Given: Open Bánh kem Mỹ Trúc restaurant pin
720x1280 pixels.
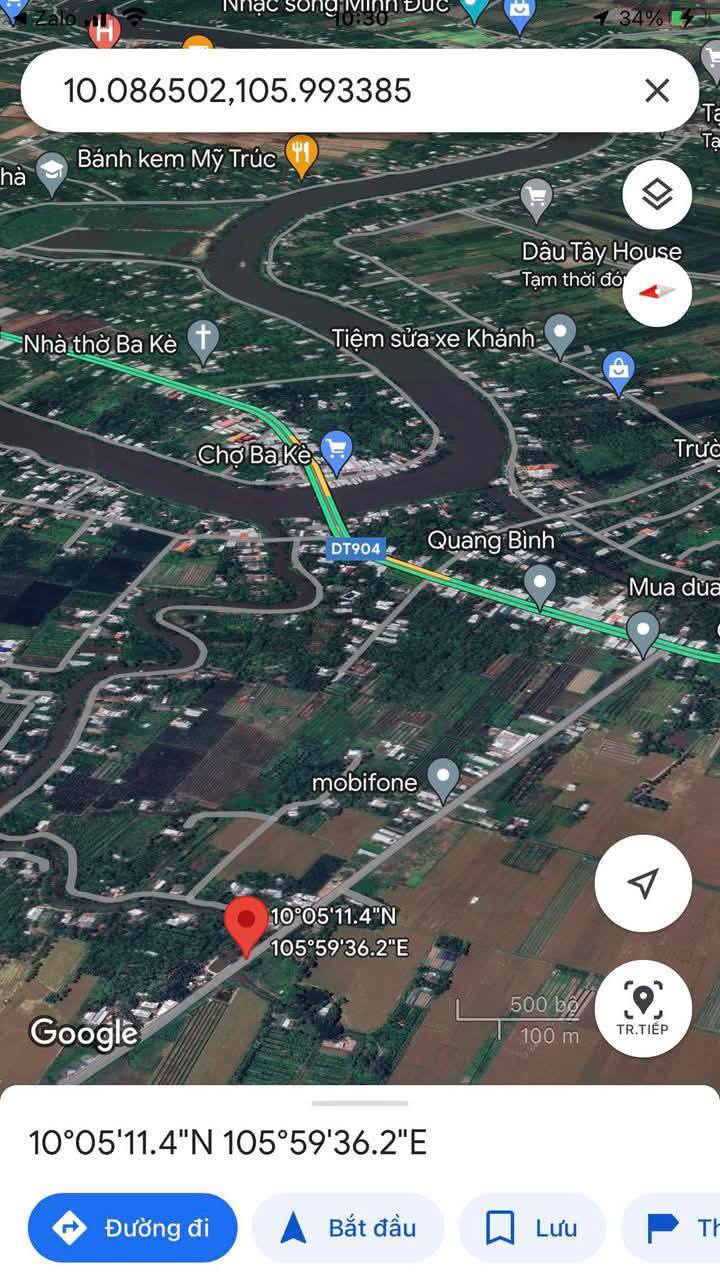Looking at the screenshot, I should (x=301, y=153).
